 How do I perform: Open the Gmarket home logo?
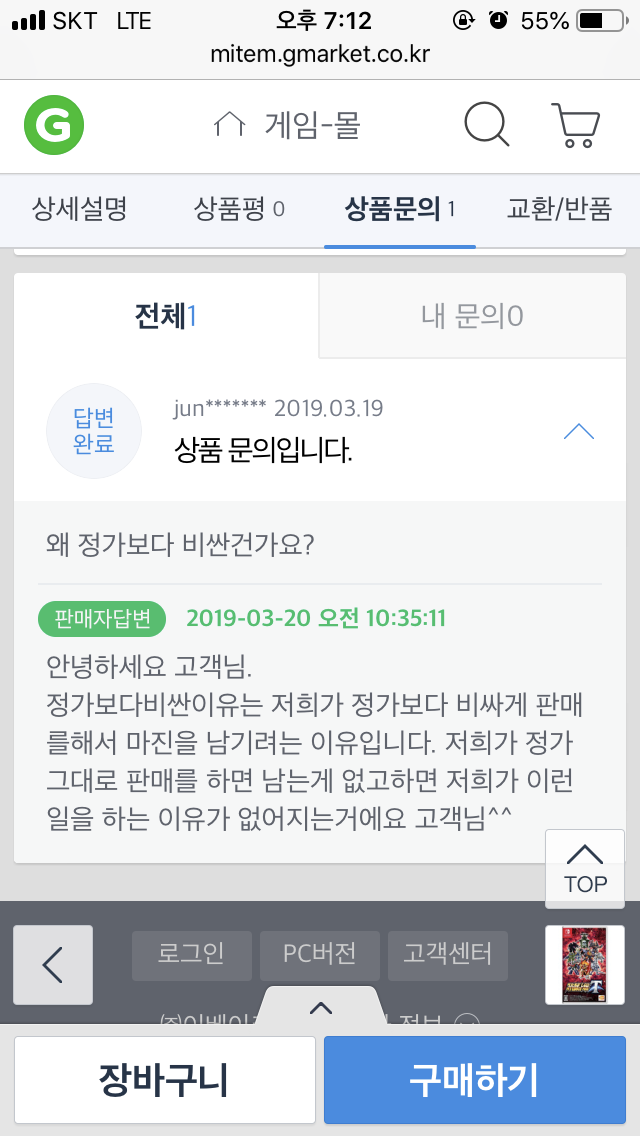(54, 125)
